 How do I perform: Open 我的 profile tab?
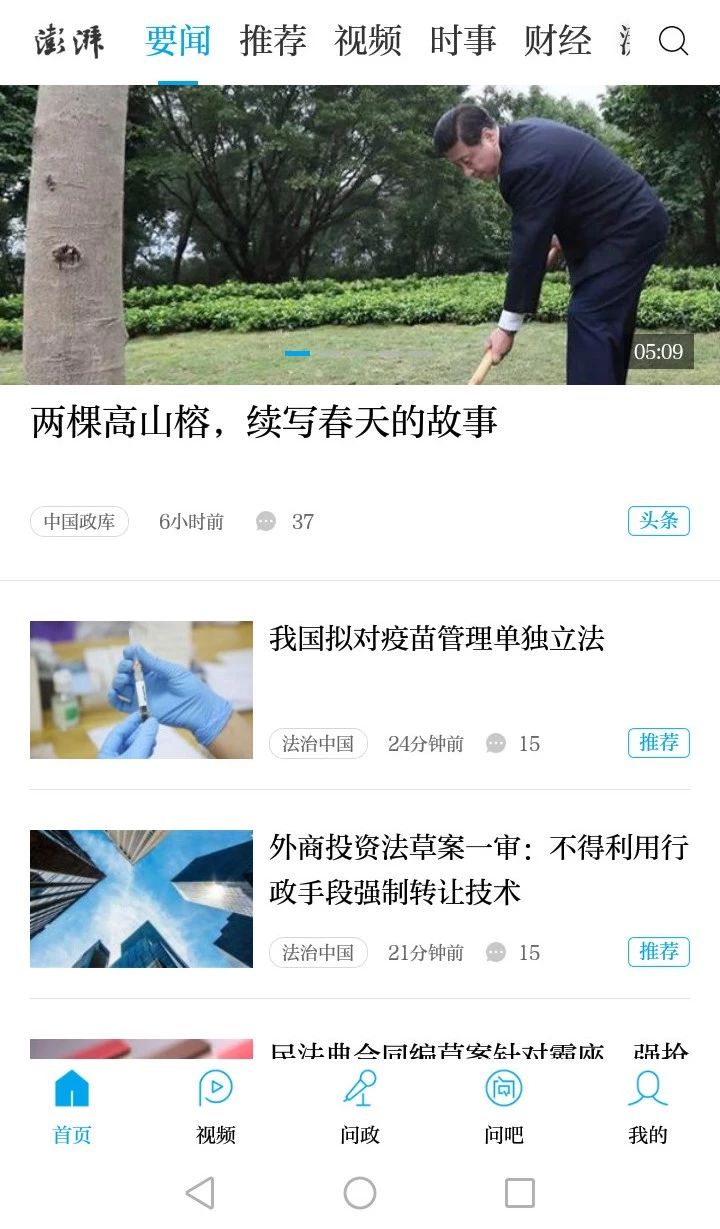click(x=648, y=1107)
